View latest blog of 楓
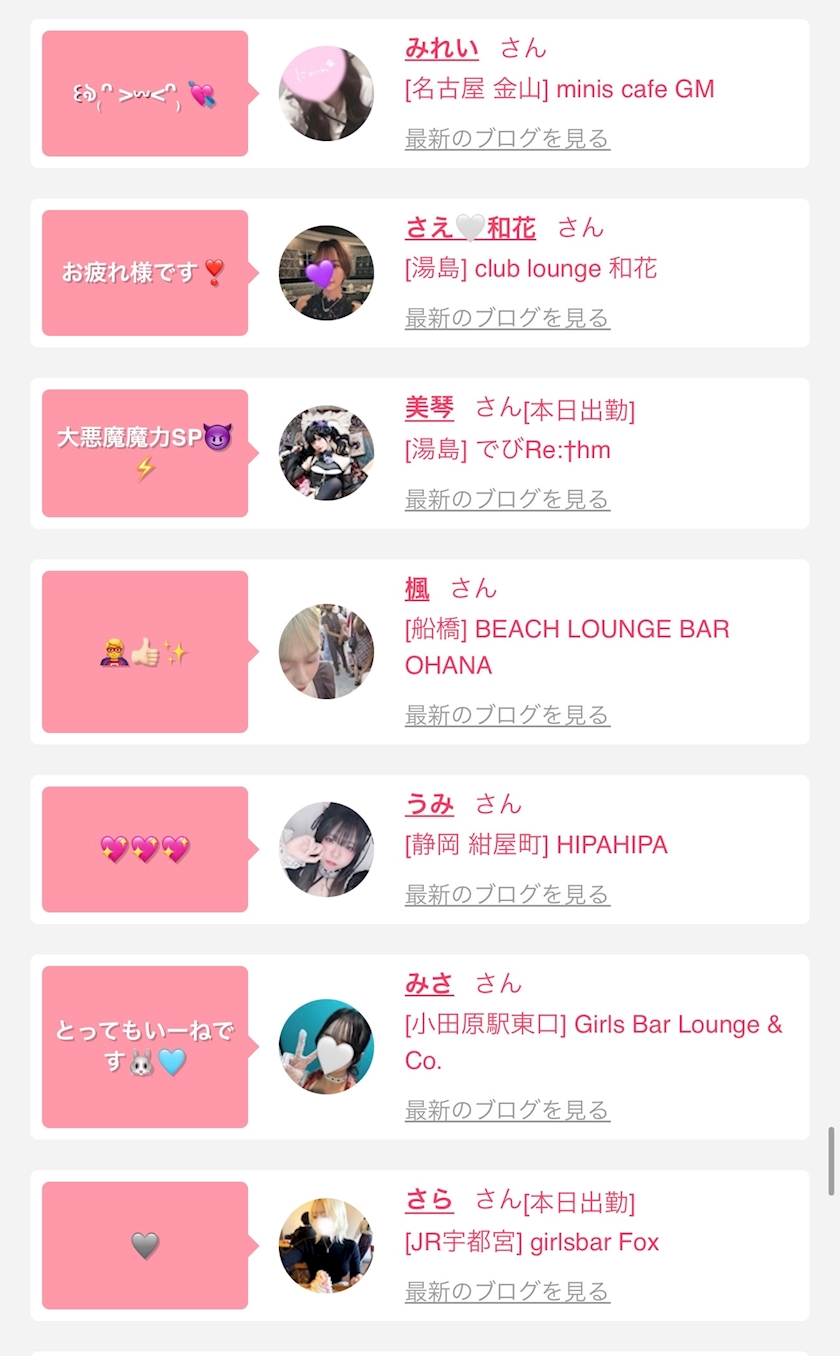840x1356 pixels. pos(507,715)
